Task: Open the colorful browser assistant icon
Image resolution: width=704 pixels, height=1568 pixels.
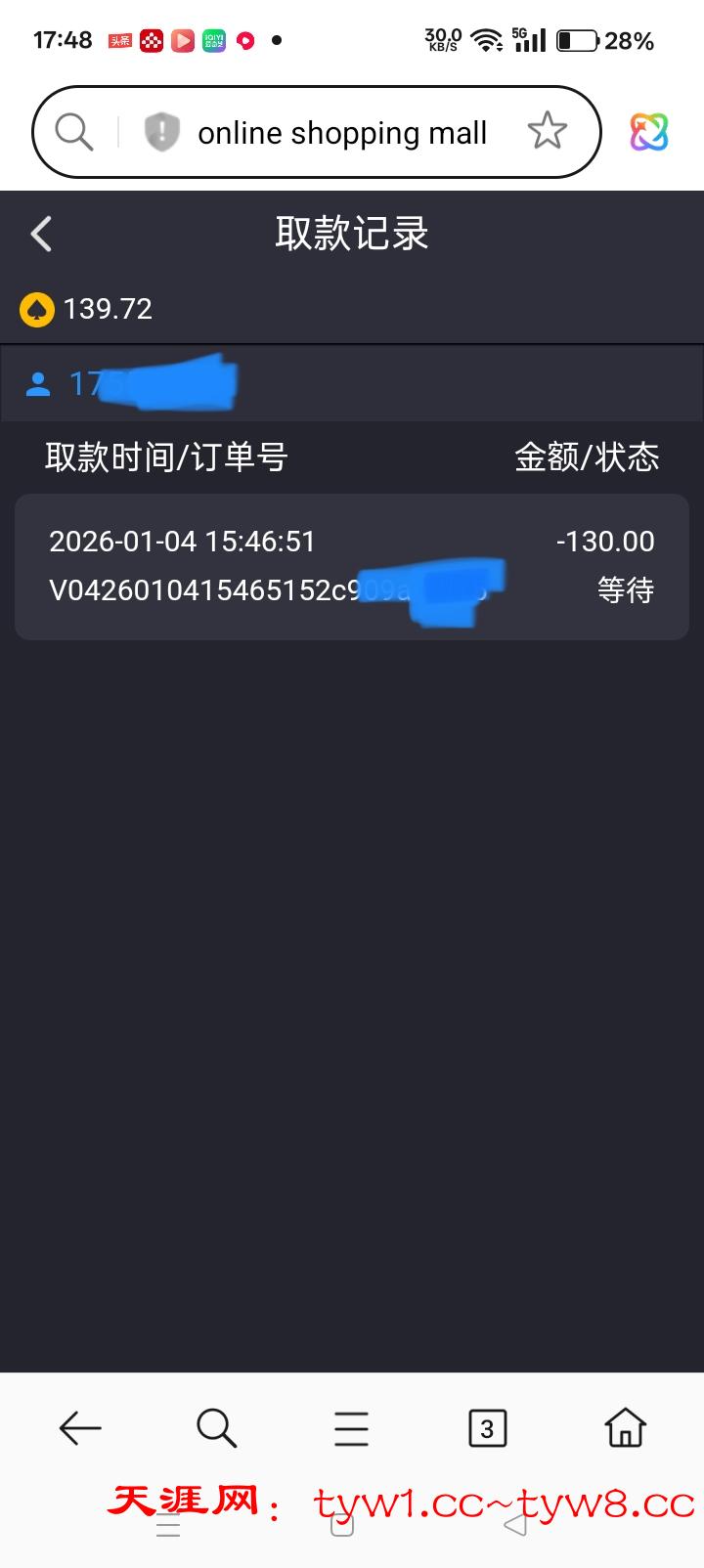Action: (648, 132)
